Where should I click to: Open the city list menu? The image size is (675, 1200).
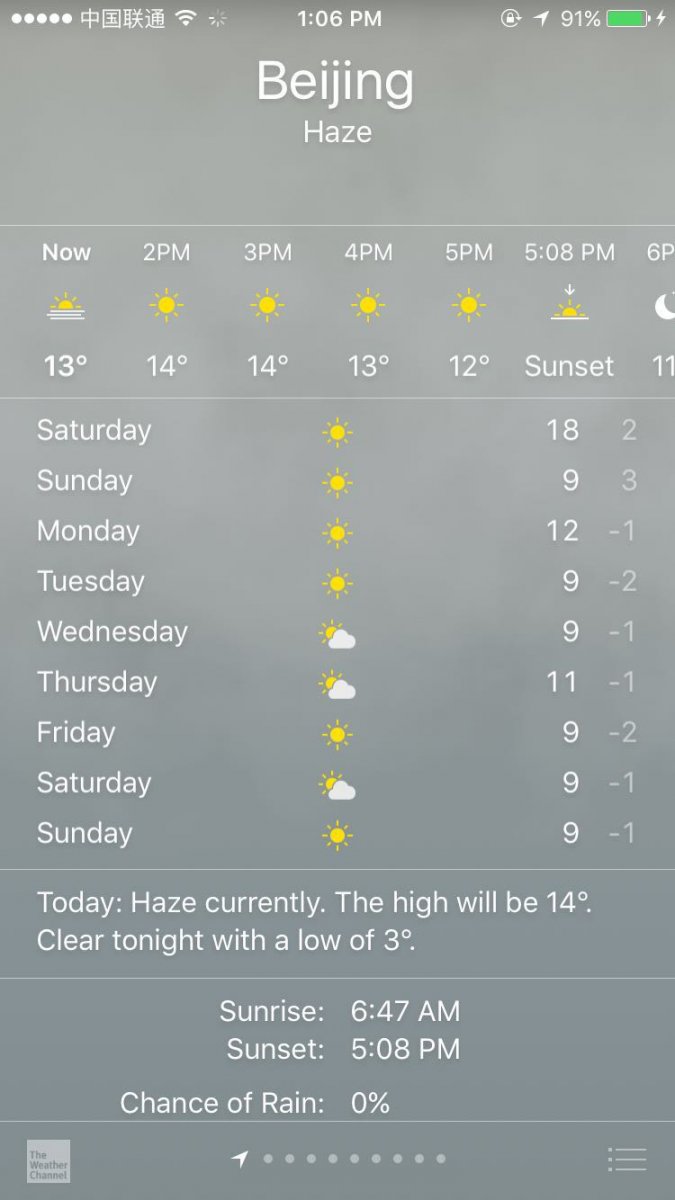tap(627, 1159)
